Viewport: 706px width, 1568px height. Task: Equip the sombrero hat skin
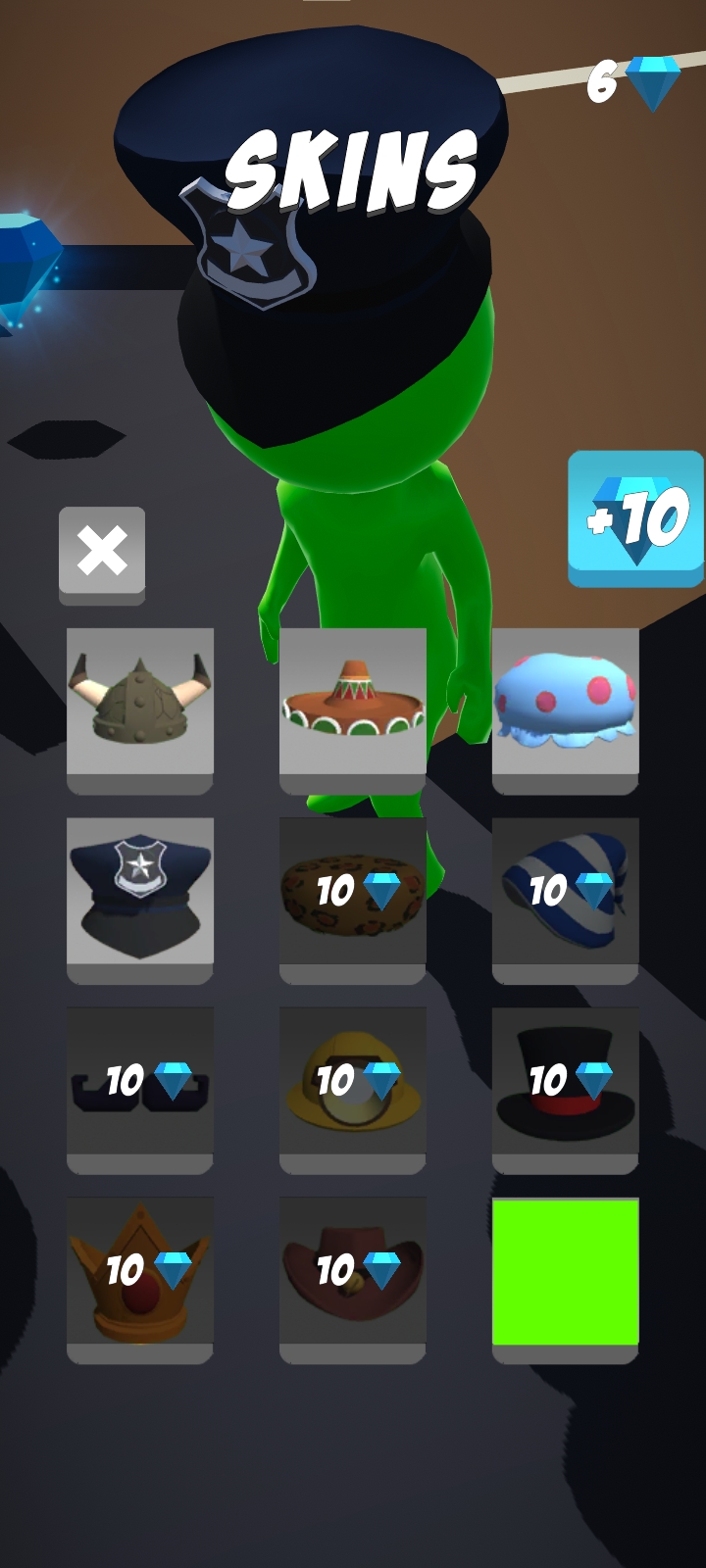pyautogui.click(x=353, y=703)
